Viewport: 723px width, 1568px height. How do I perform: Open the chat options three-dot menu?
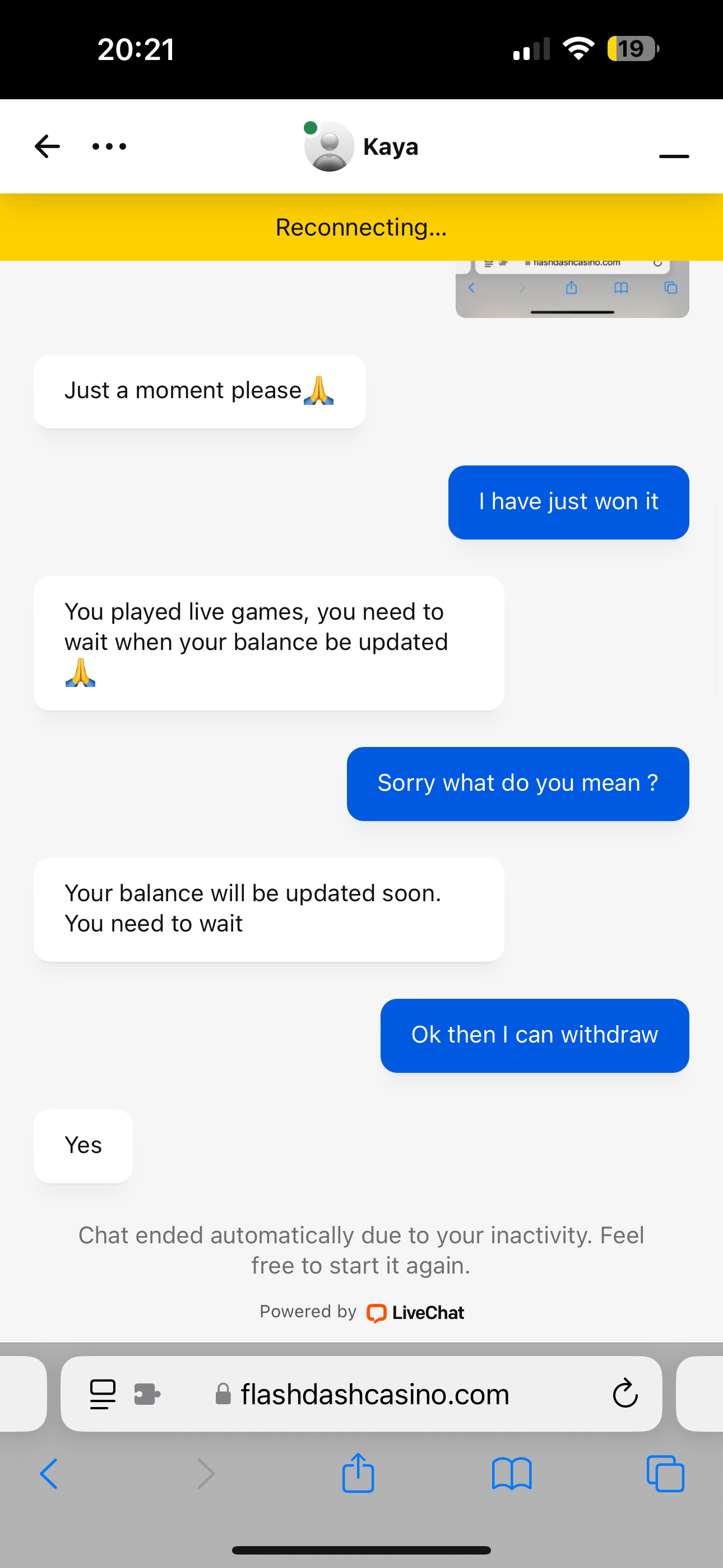pos(109,147)
